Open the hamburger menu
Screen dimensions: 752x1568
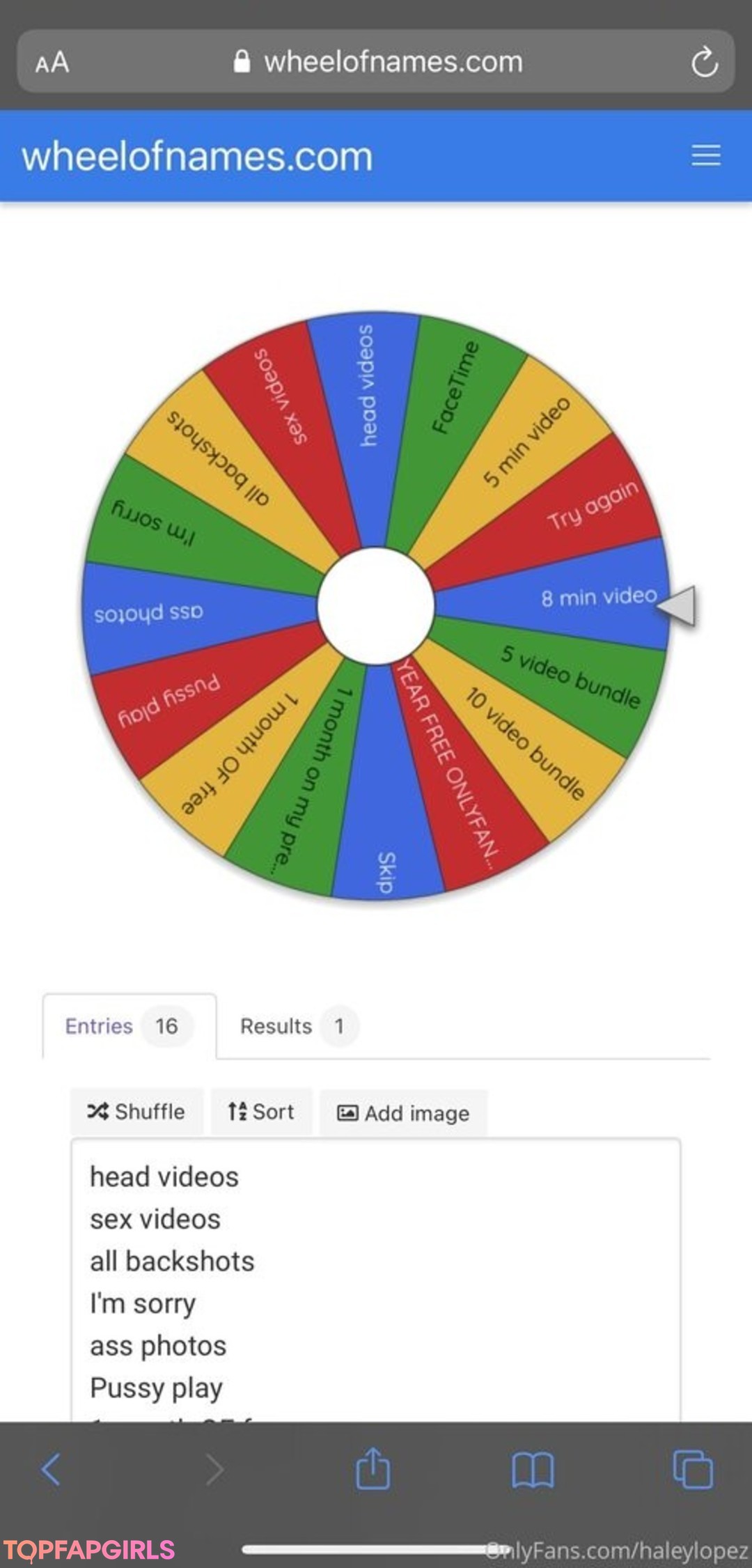[x=705, y=155]
